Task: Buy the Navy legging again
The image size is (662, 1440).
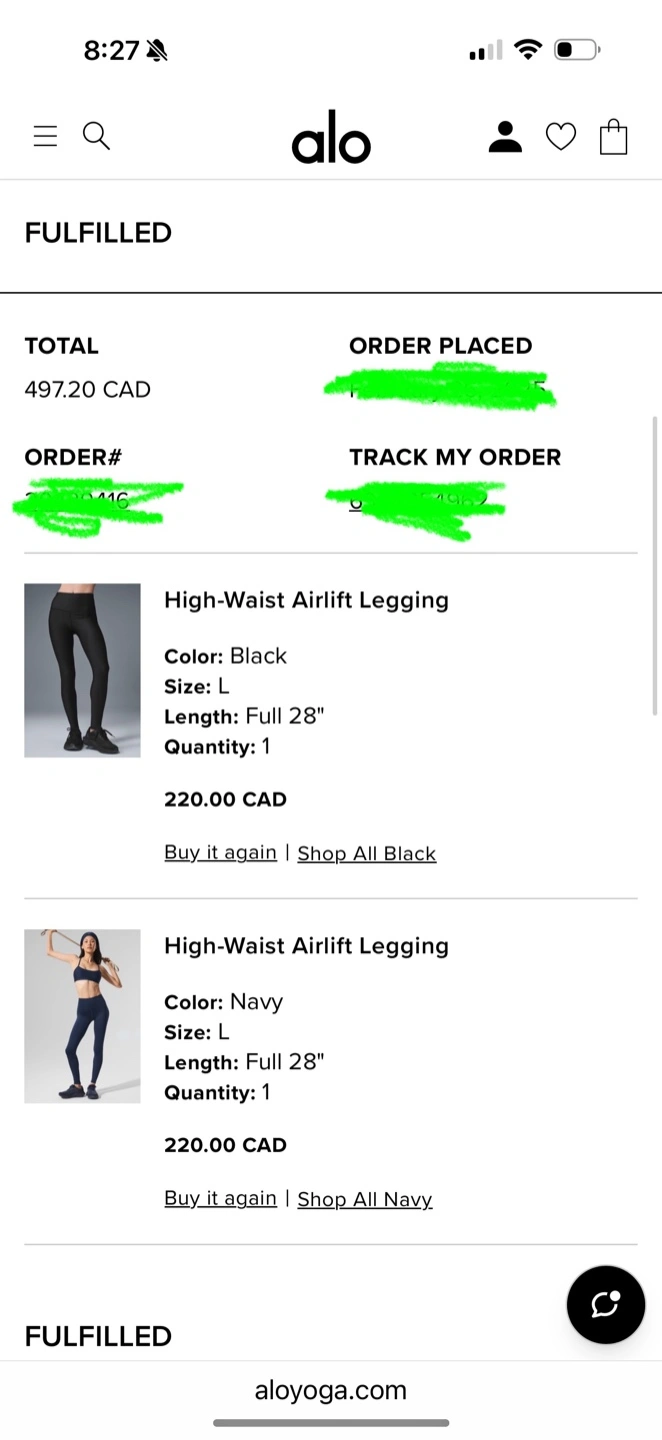Action: (220, 1199)
